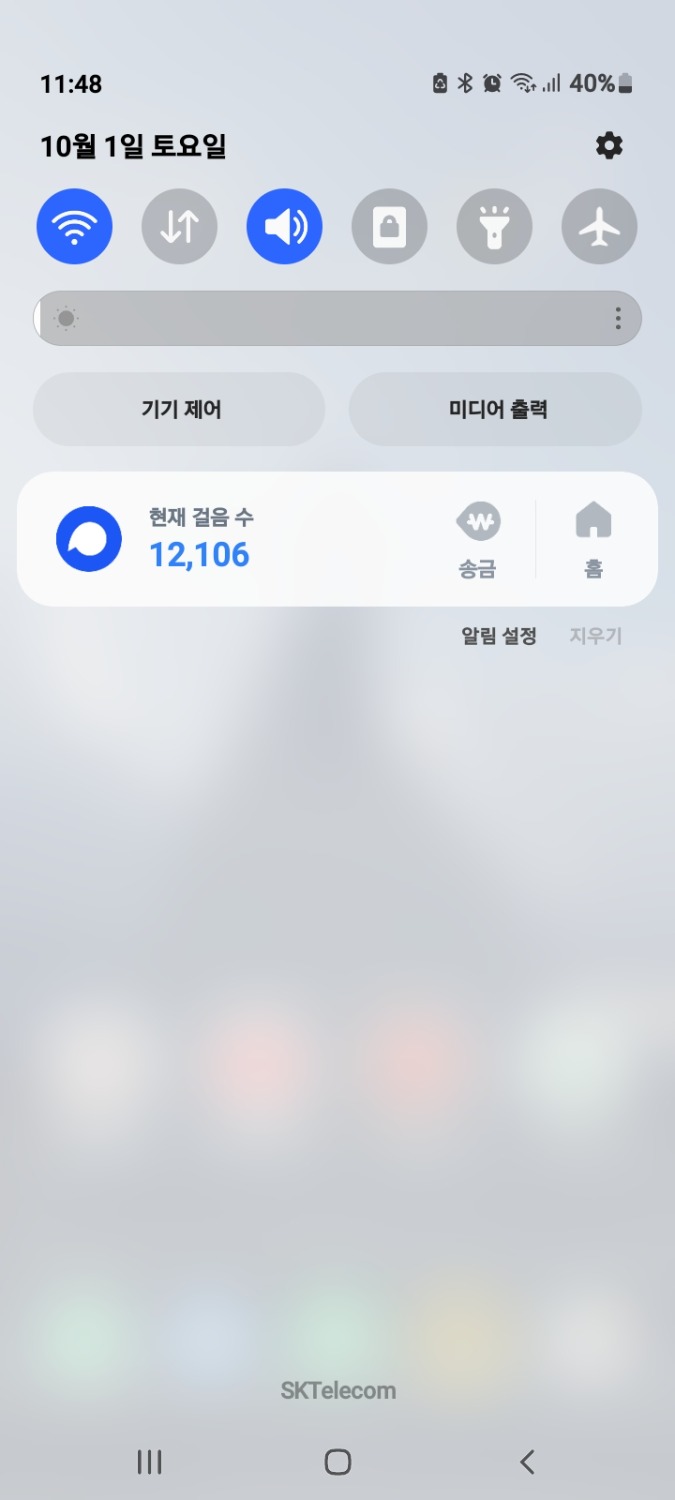The width and height of the screenshot is (675, 1500).
Task: Tap the brightness slider bar
Action: click(x=320, y=318)
